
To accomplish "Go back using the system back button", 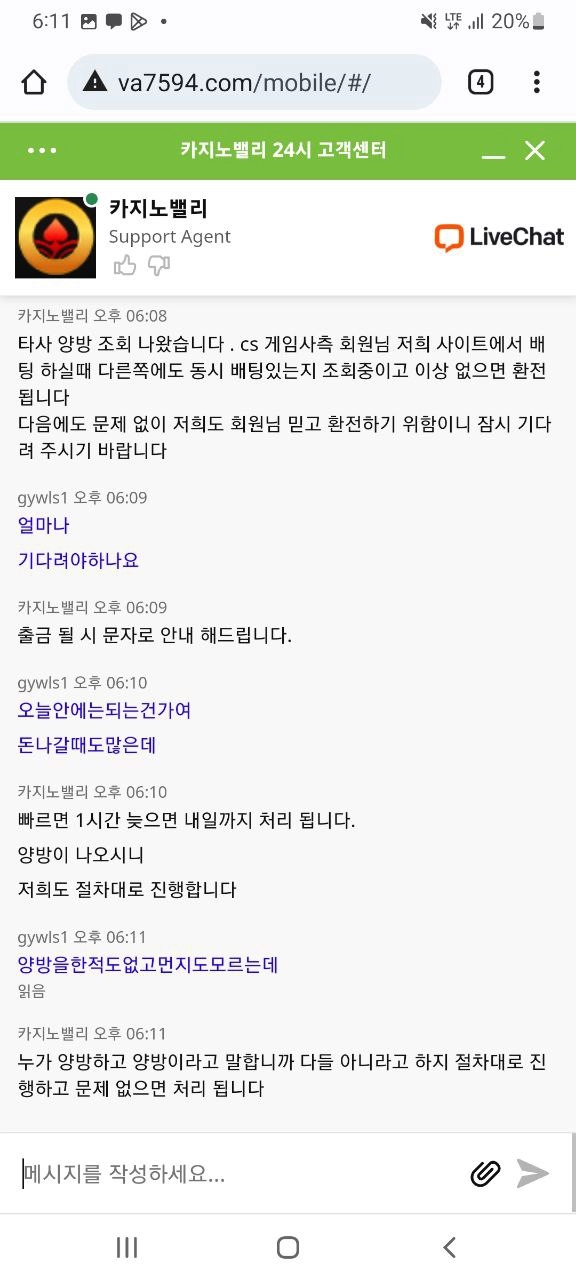I will coord(449,1247).
